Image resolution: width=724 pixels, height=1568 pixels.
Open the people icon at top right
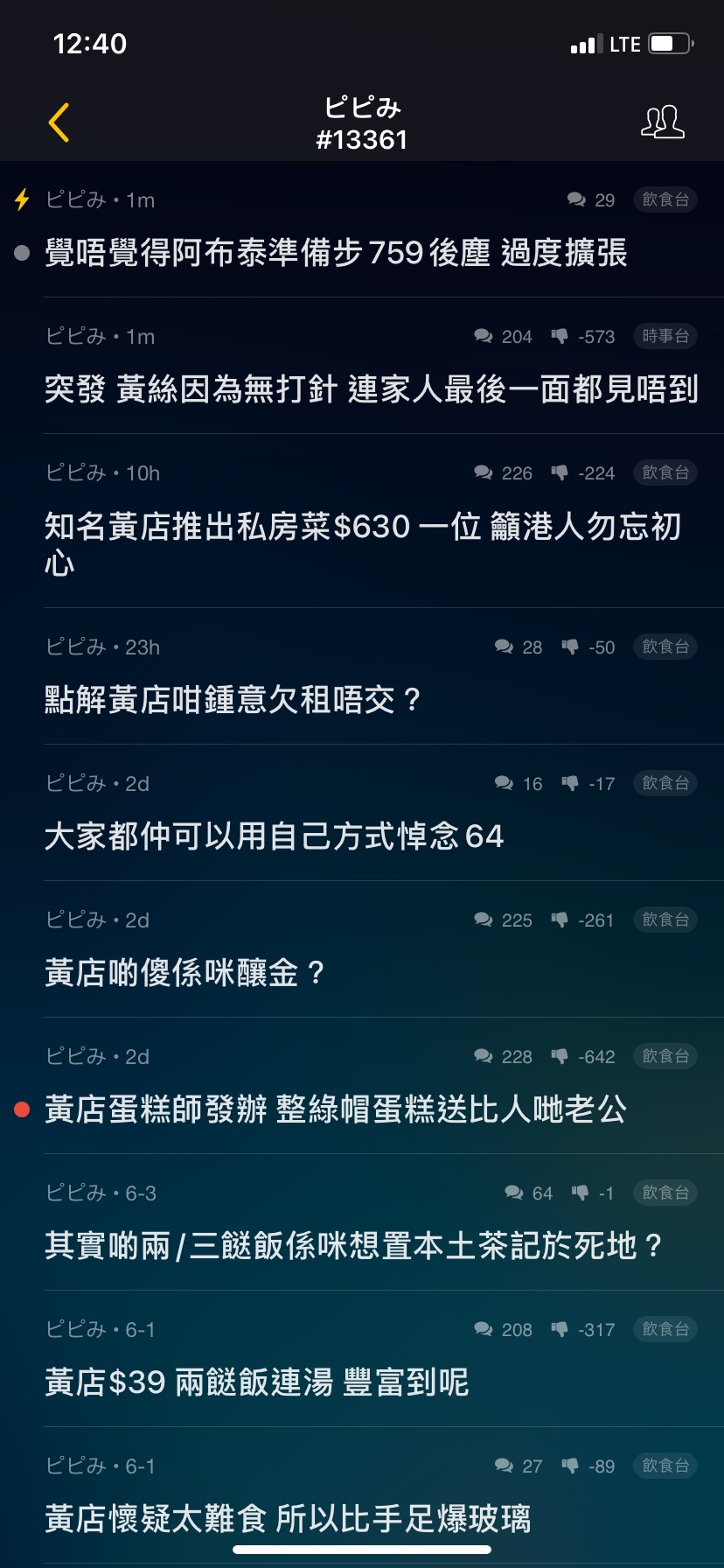click(663, 122)
